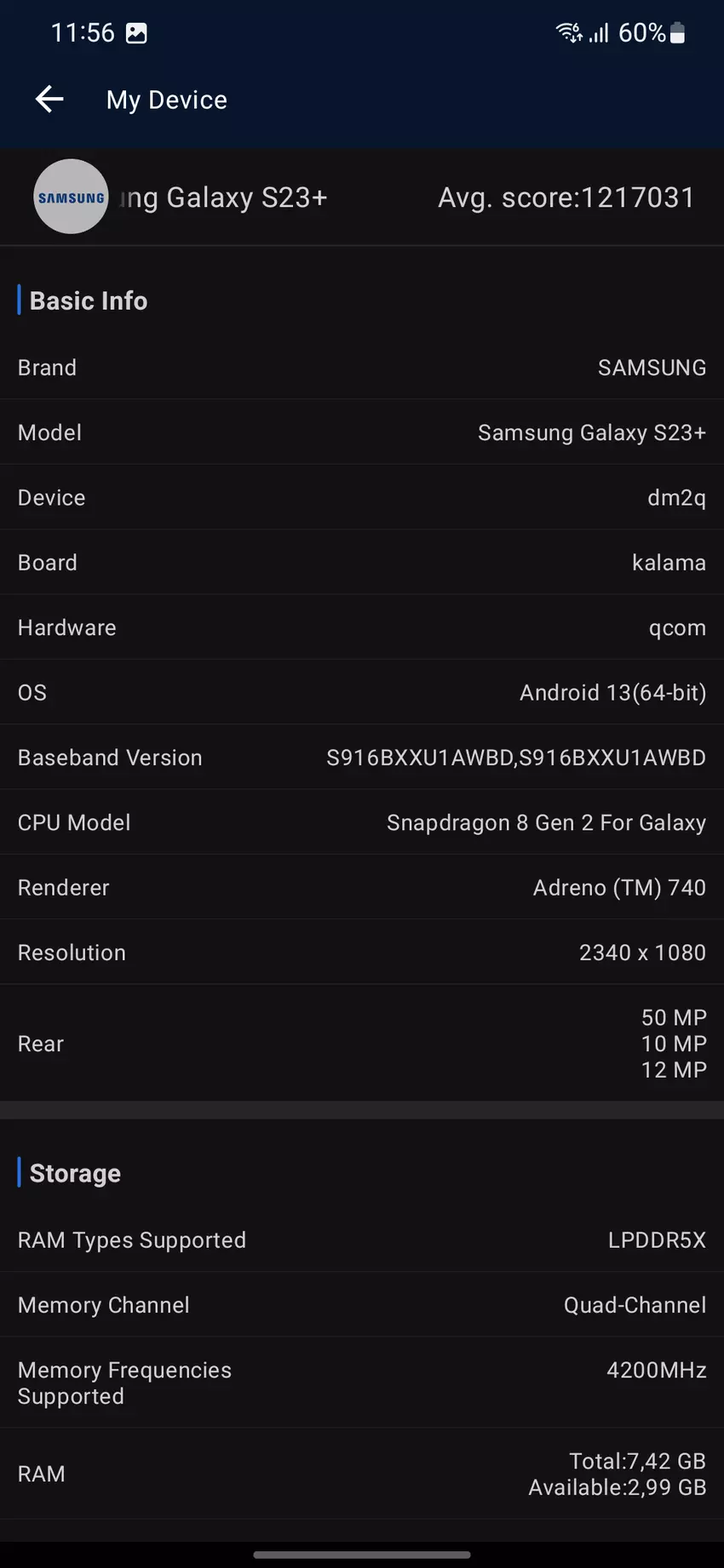This screenshot has width=724, height=1568.
Task: Go back from My Device
Action: 49,100
